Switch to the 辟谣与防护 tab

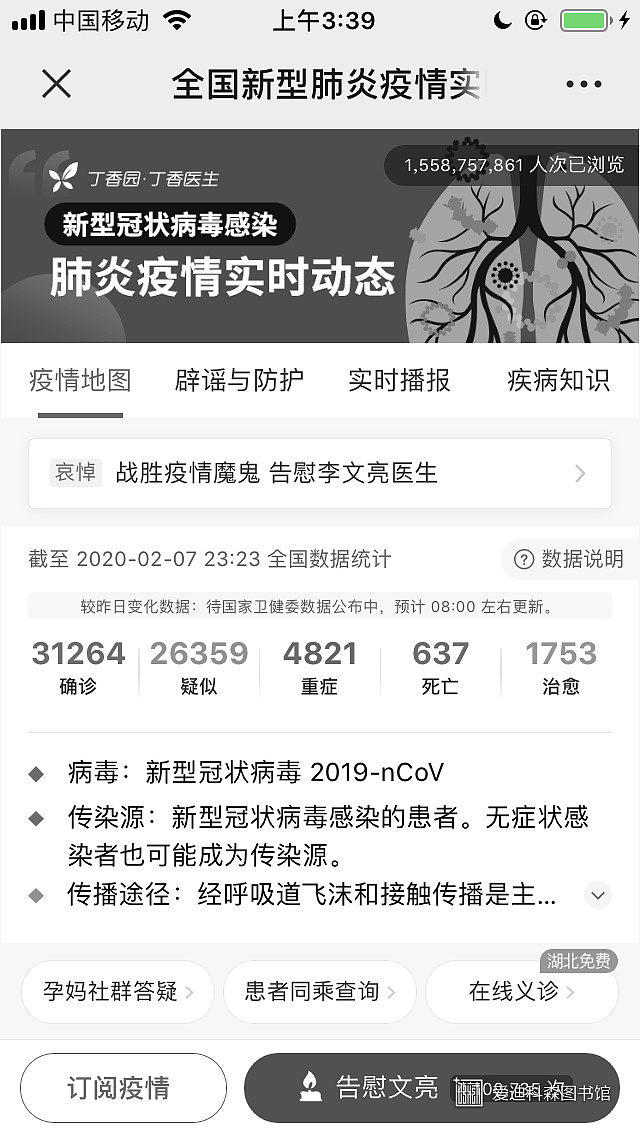pyautogui.click(x=239, y=381)
